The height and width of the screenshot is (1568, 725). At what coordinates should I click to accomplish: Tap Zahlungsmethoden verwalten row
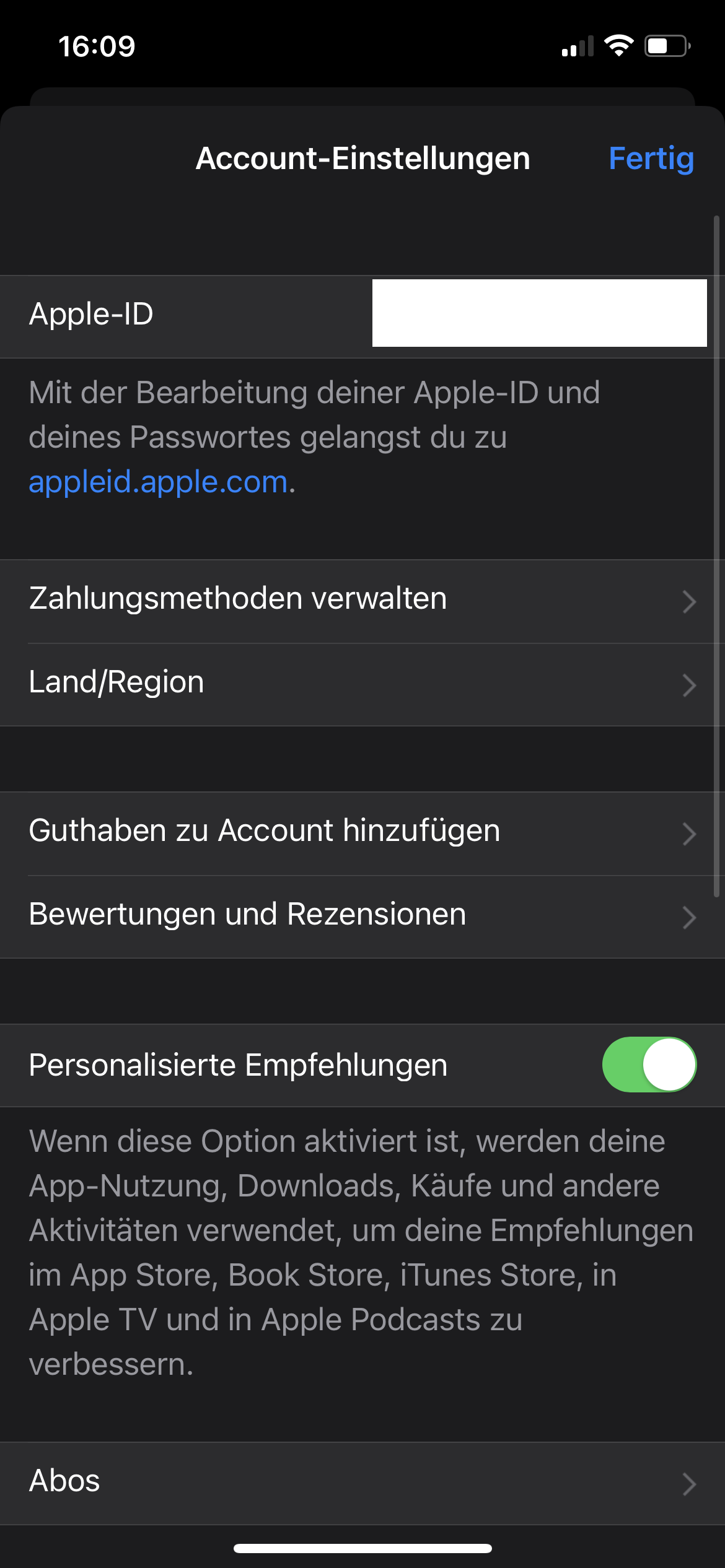[239, 598]
